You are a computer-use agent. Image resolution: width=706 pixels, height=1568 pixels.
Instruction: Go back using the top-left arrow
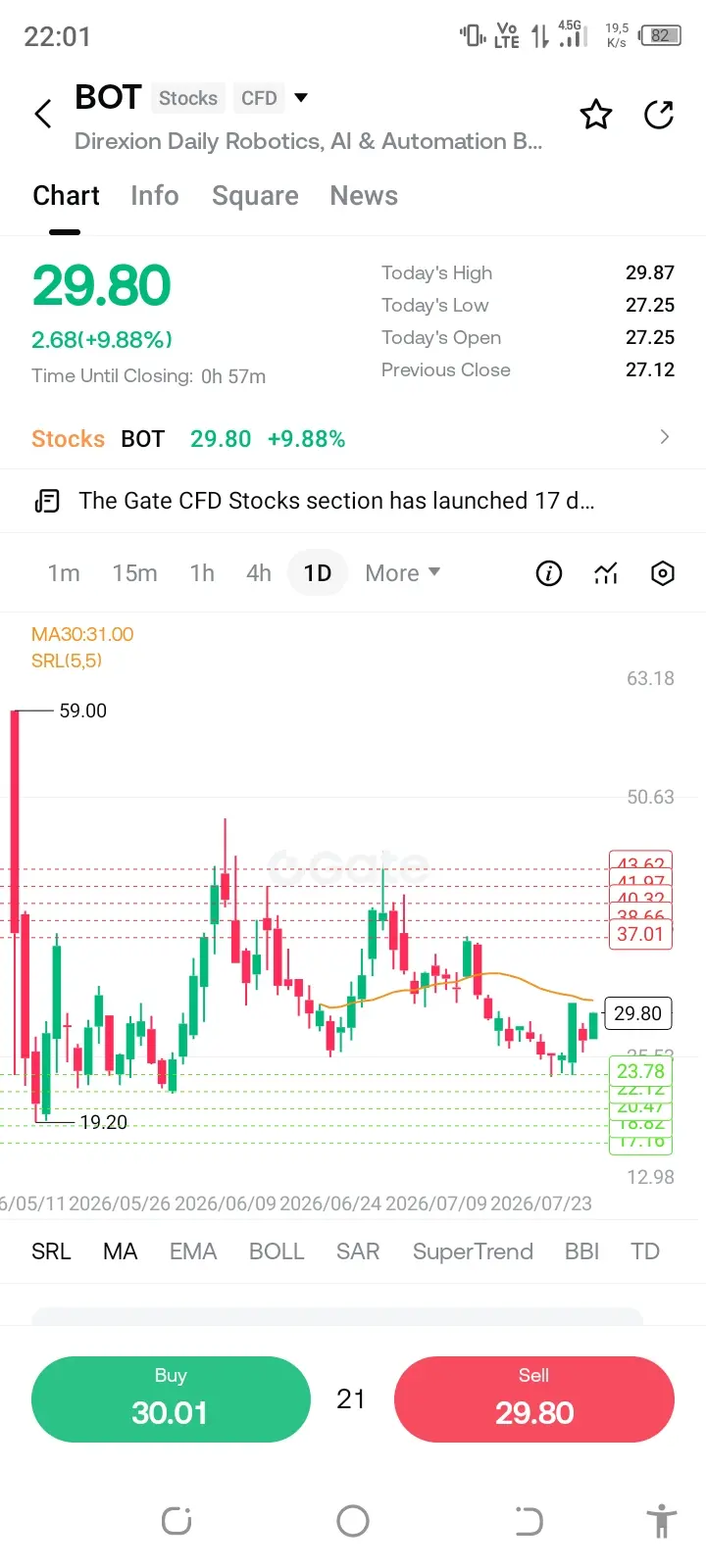coord(43,114)
